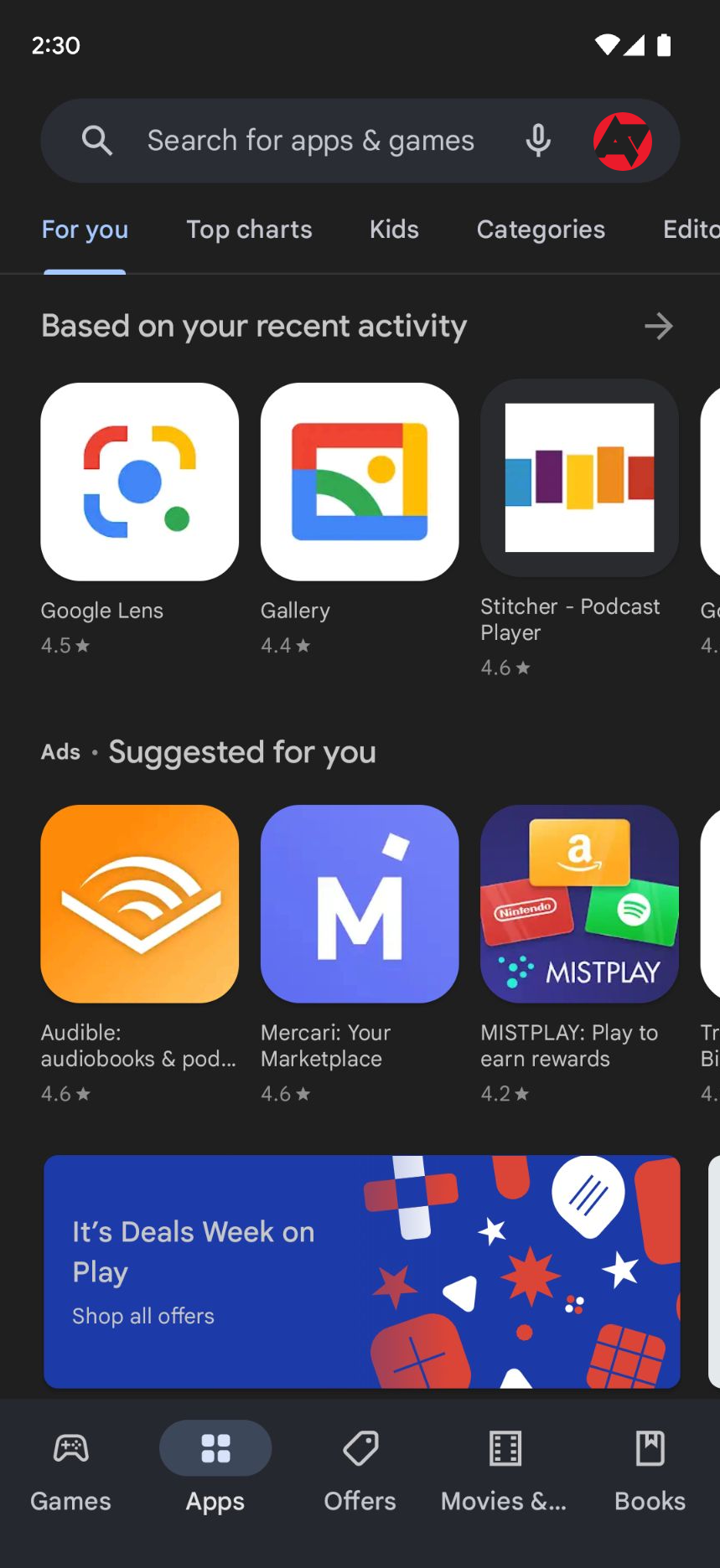This screenshot has width=720, height=1568.
Task: Open the Kids tab
Action: pos(393,230)
